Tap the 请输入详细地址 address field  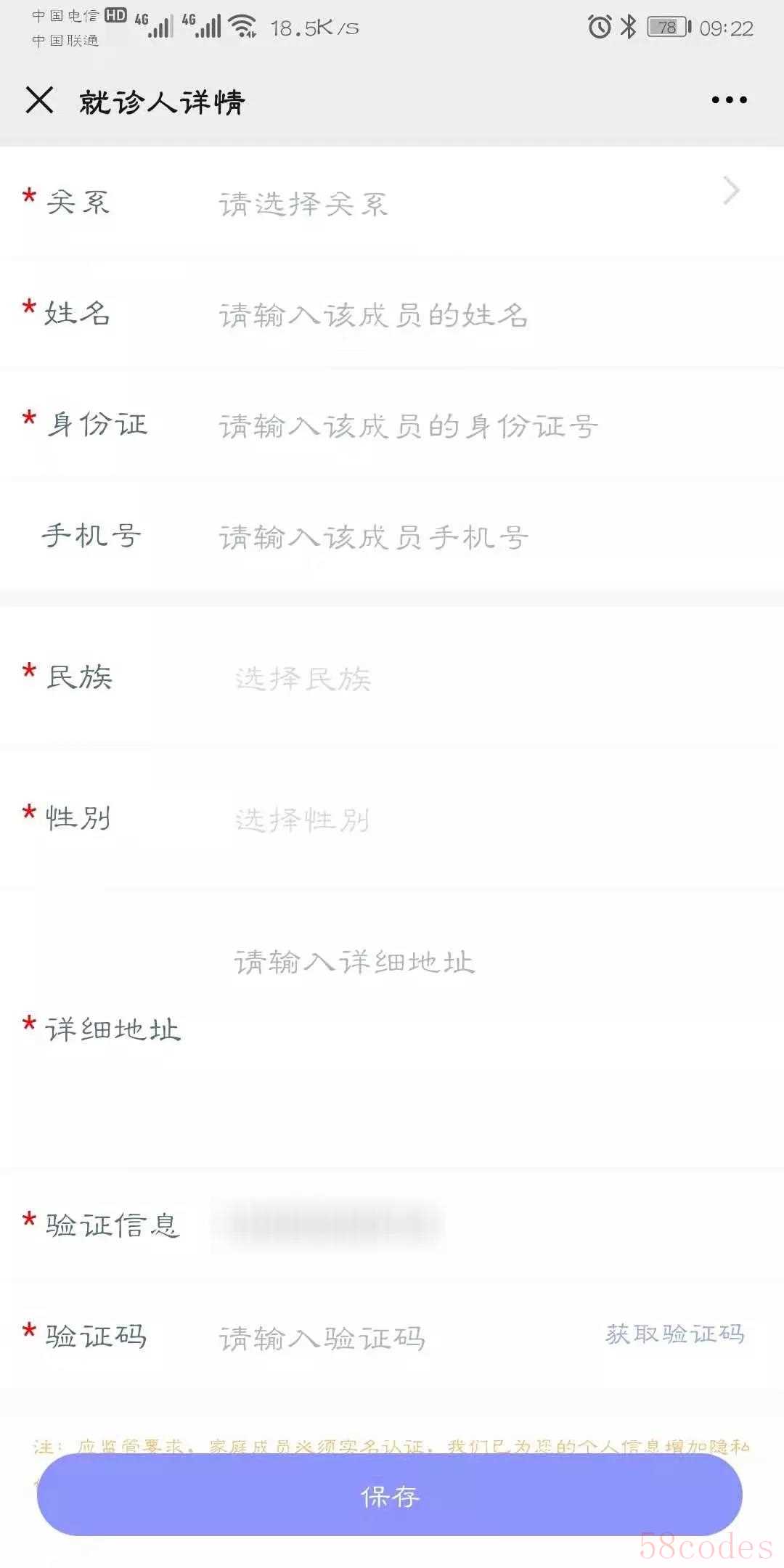354,963
